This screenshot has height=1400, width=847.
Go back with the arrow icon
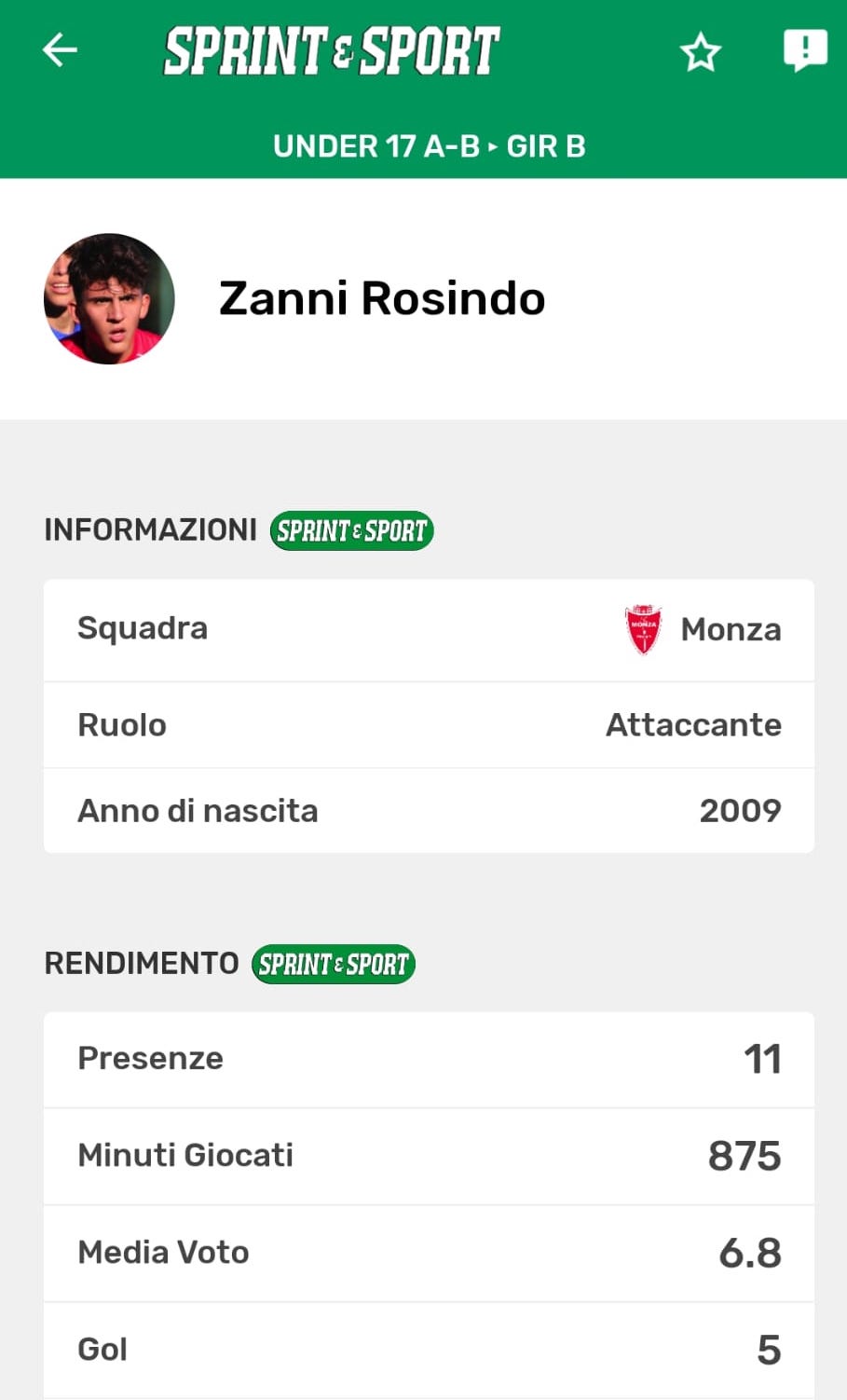(x=60, y=50)
